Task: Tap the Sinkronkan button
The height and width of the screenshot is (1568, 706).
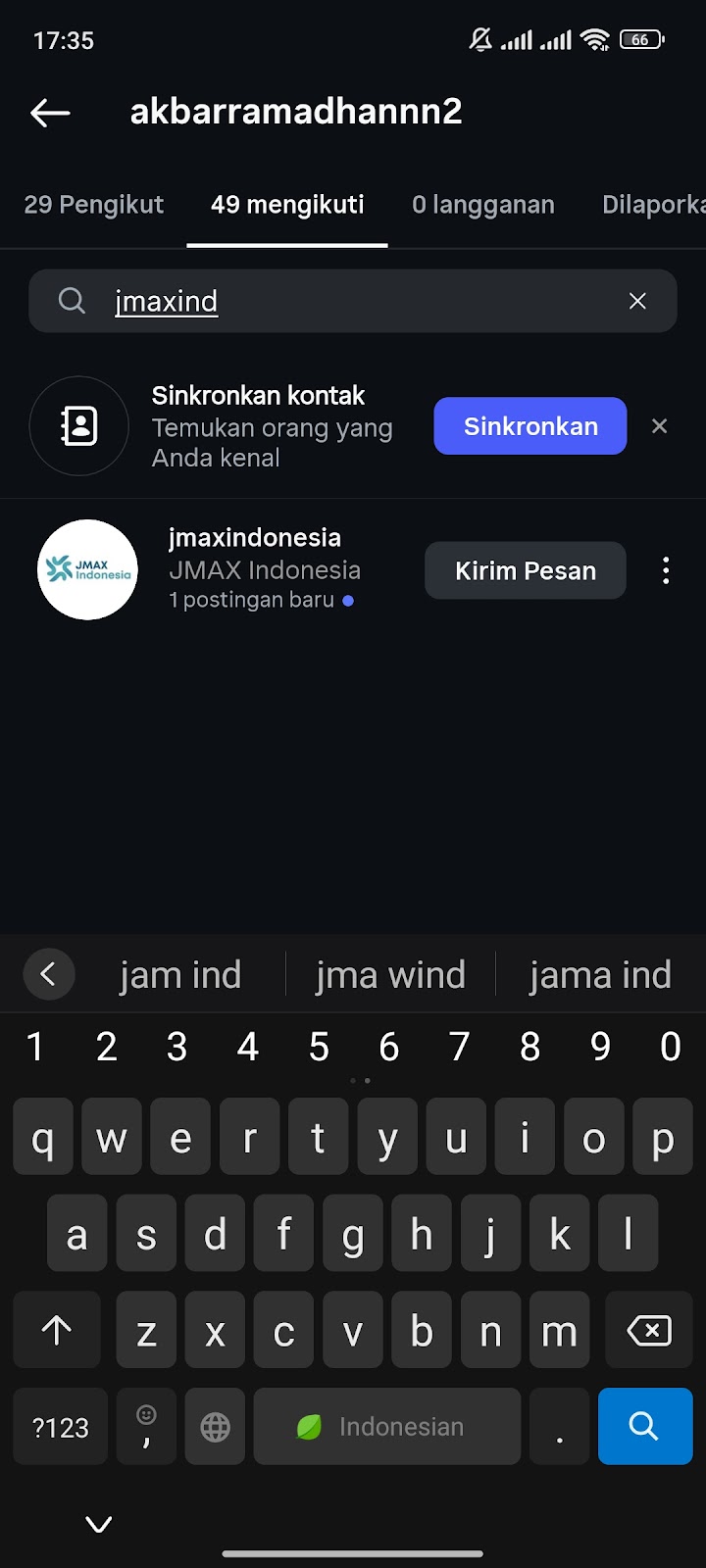Action: click(x=529, y=426)
